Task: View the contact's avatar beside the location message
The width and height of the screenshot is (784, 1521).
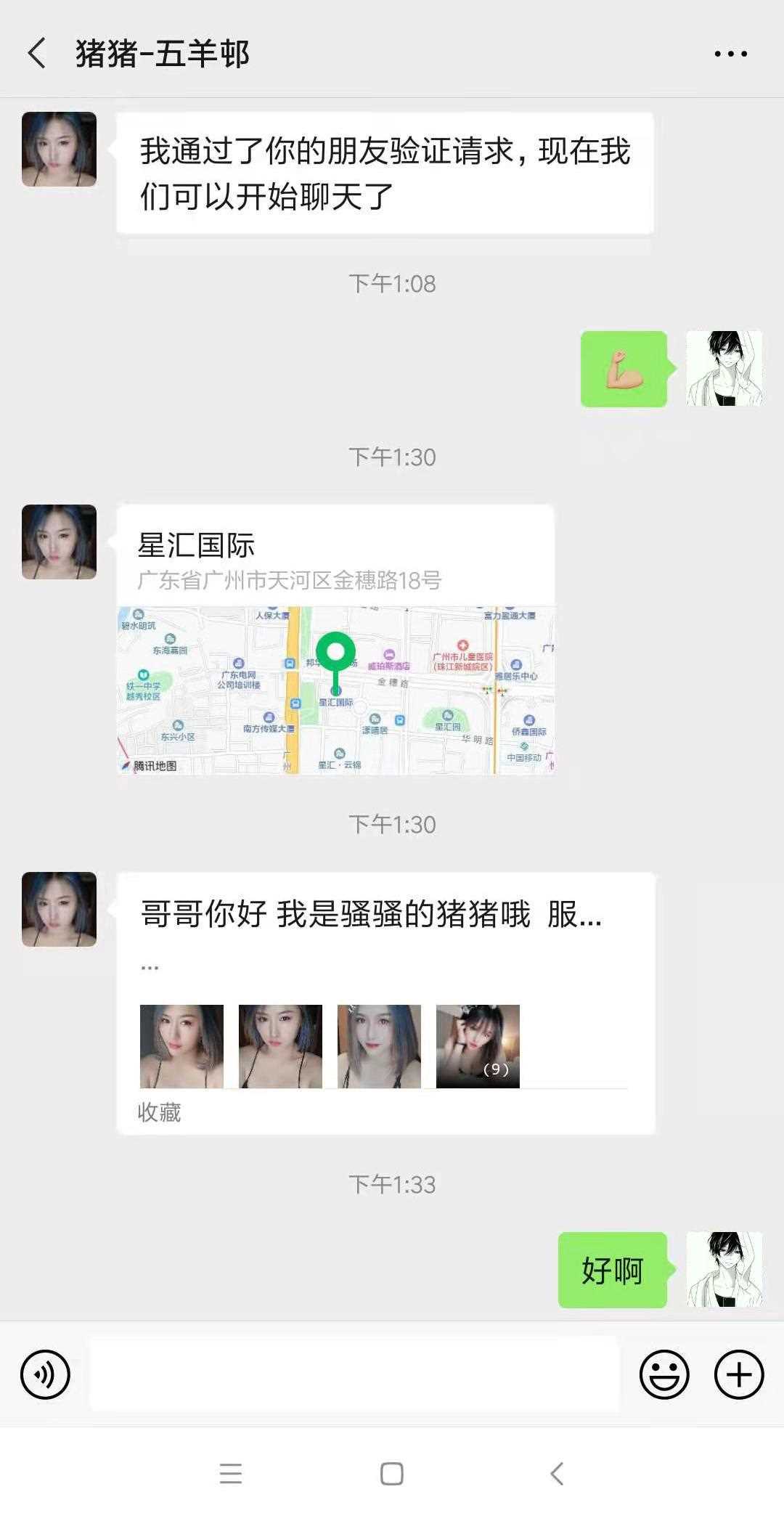Action: [59, 542]
